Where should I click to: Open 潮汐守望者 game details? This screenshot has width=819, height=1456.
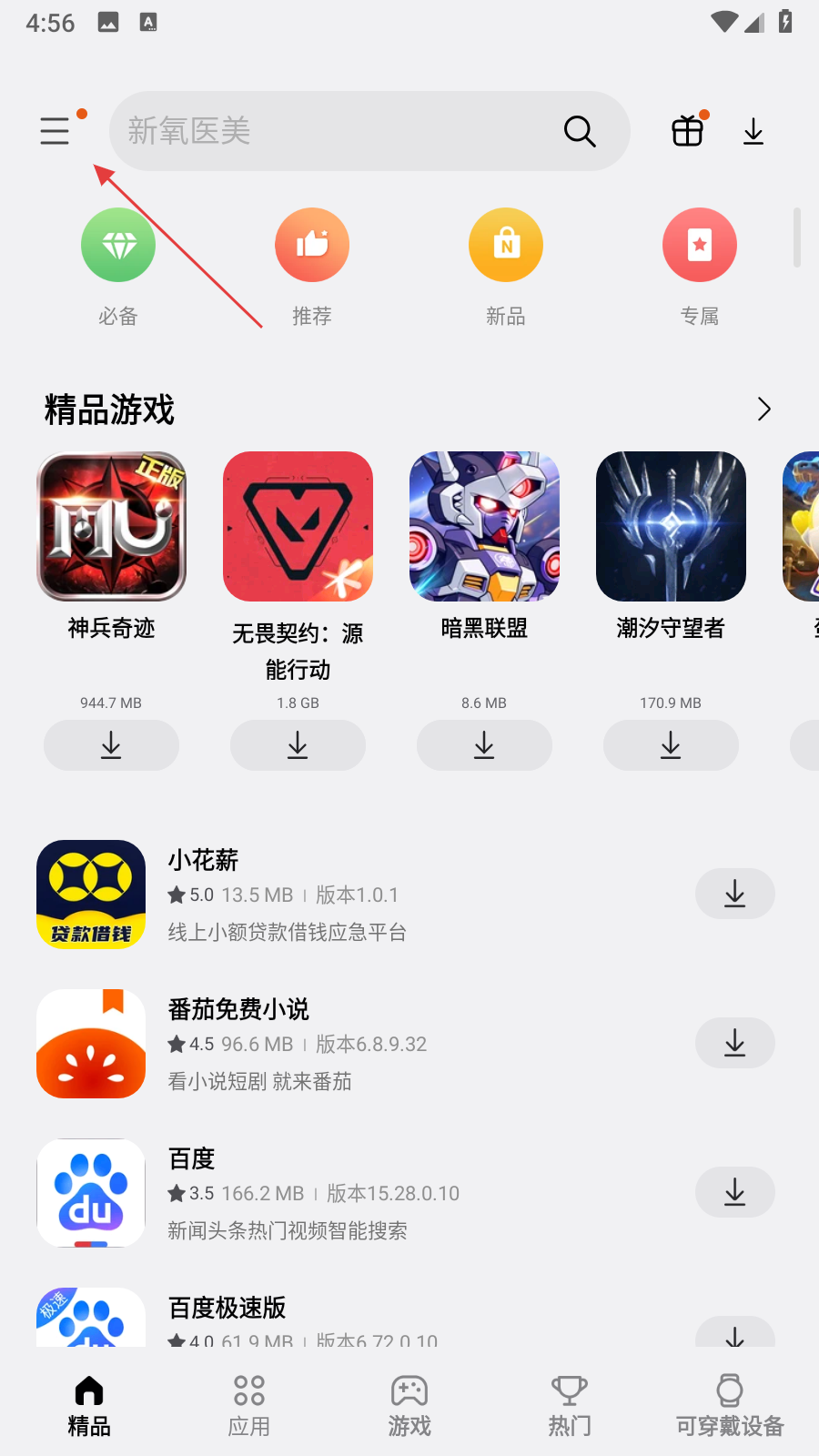point(671,527)
